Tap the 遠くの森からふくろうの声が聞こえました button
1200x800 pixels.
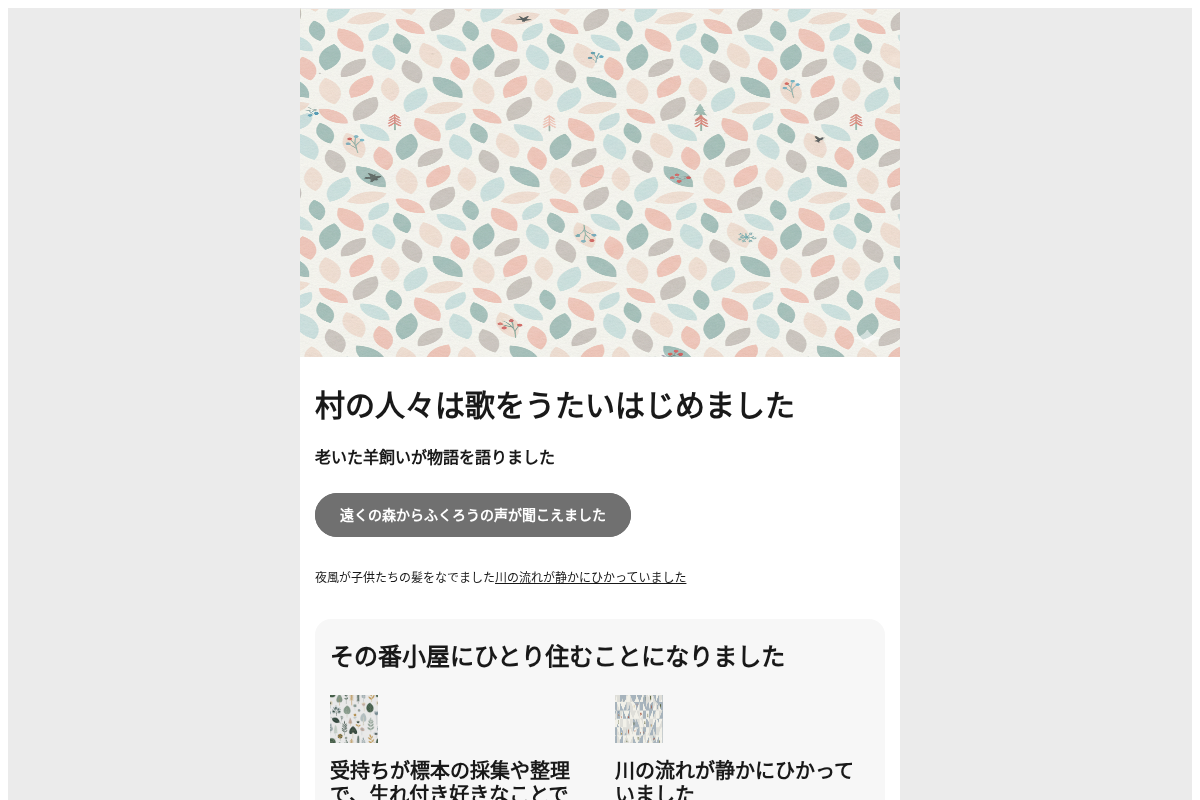click(x=472, y=515)
